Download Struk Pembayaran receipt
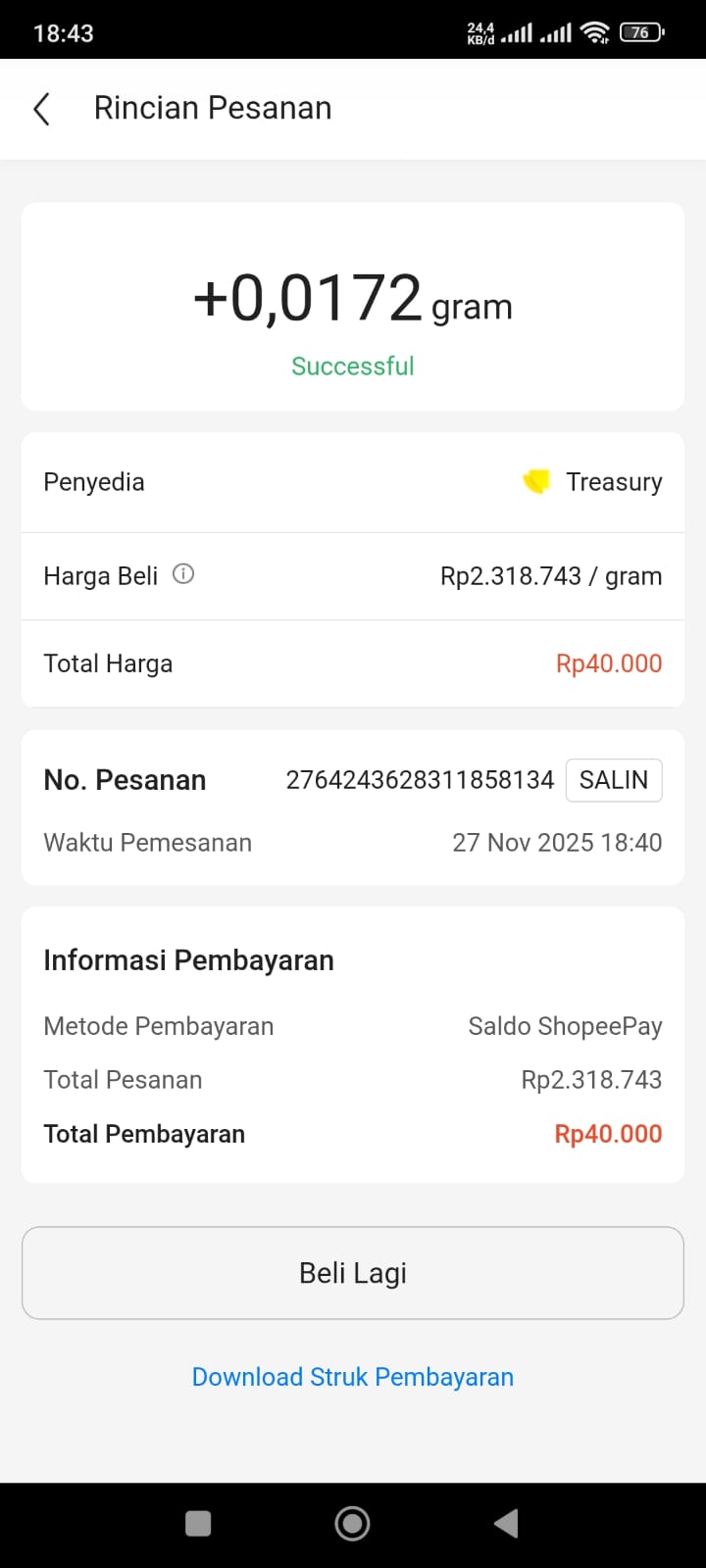The height and width of the screenshot is (1568, 706). point(353,1377)
